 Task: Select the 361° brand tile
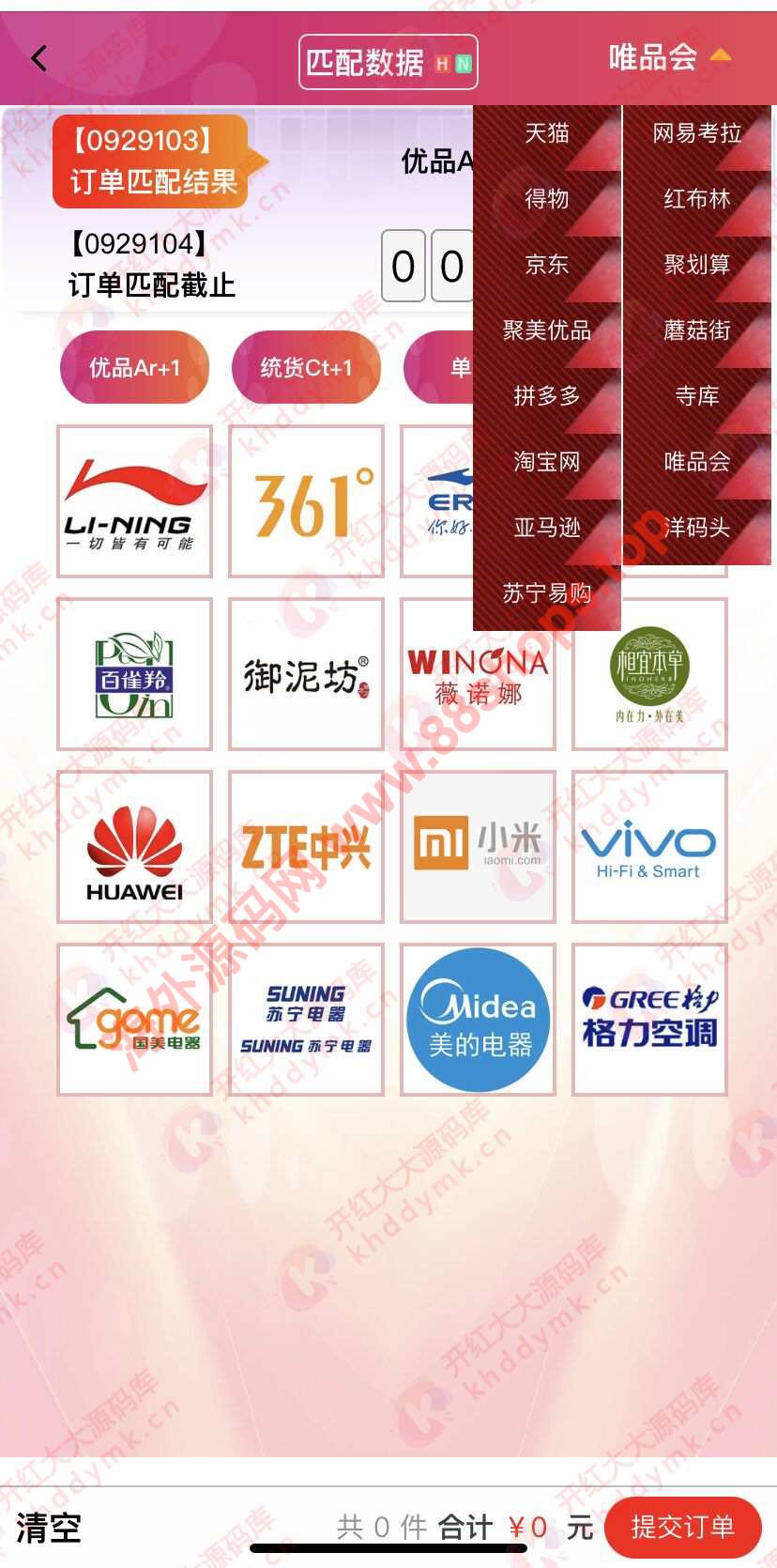306,501
